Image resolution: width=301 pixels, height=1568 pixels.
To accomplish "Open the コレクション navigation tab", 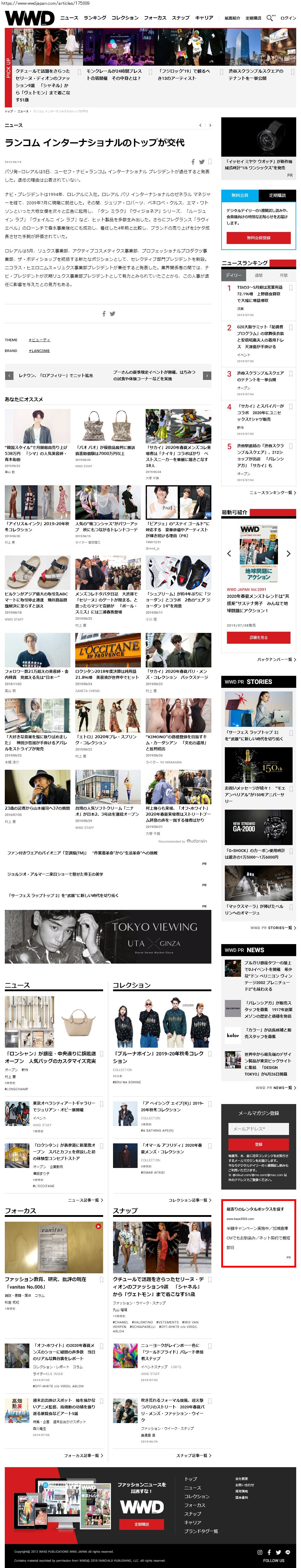I will click(125, 18).
